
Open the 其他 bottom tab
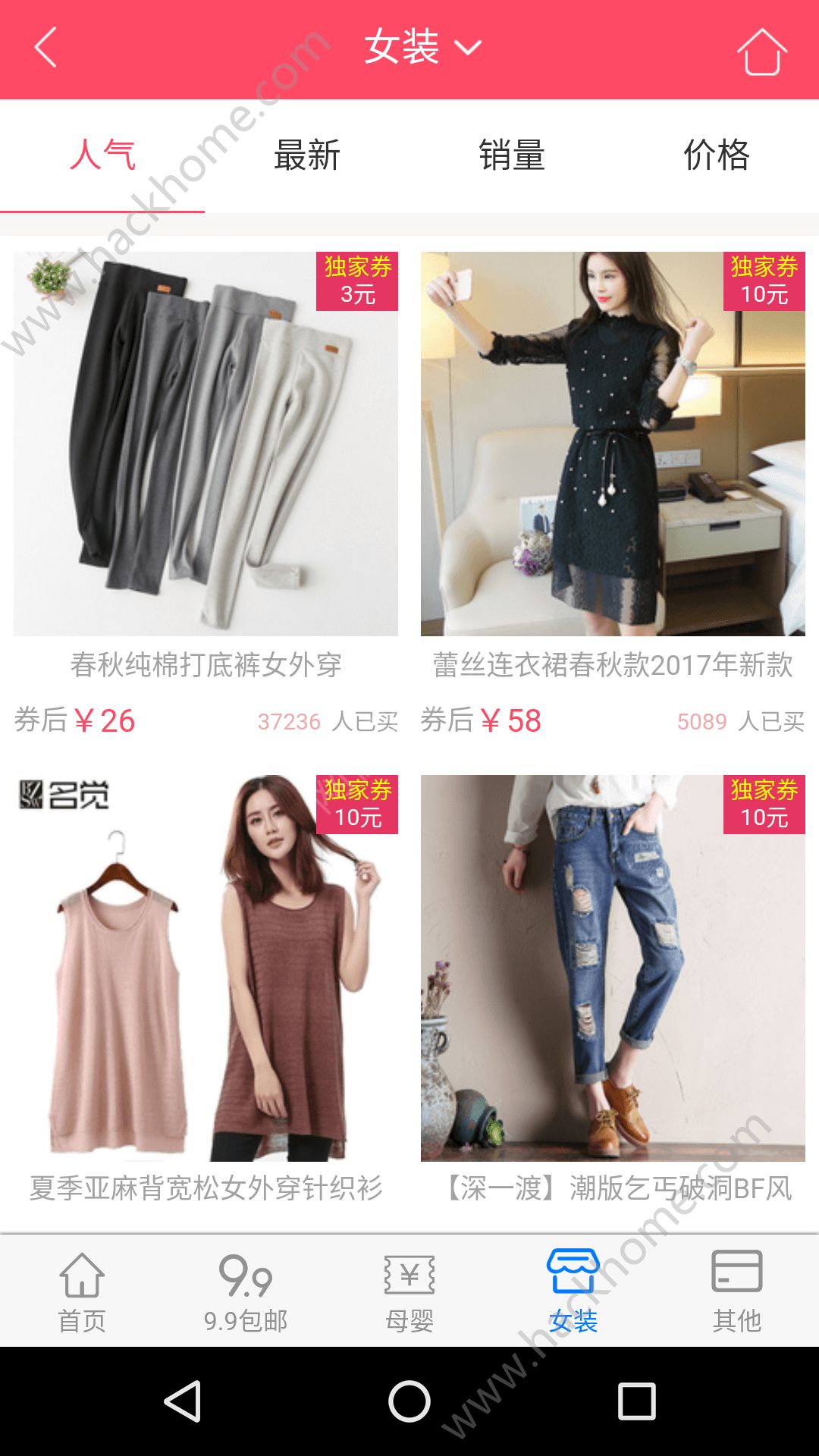(x=737, y=1291)
